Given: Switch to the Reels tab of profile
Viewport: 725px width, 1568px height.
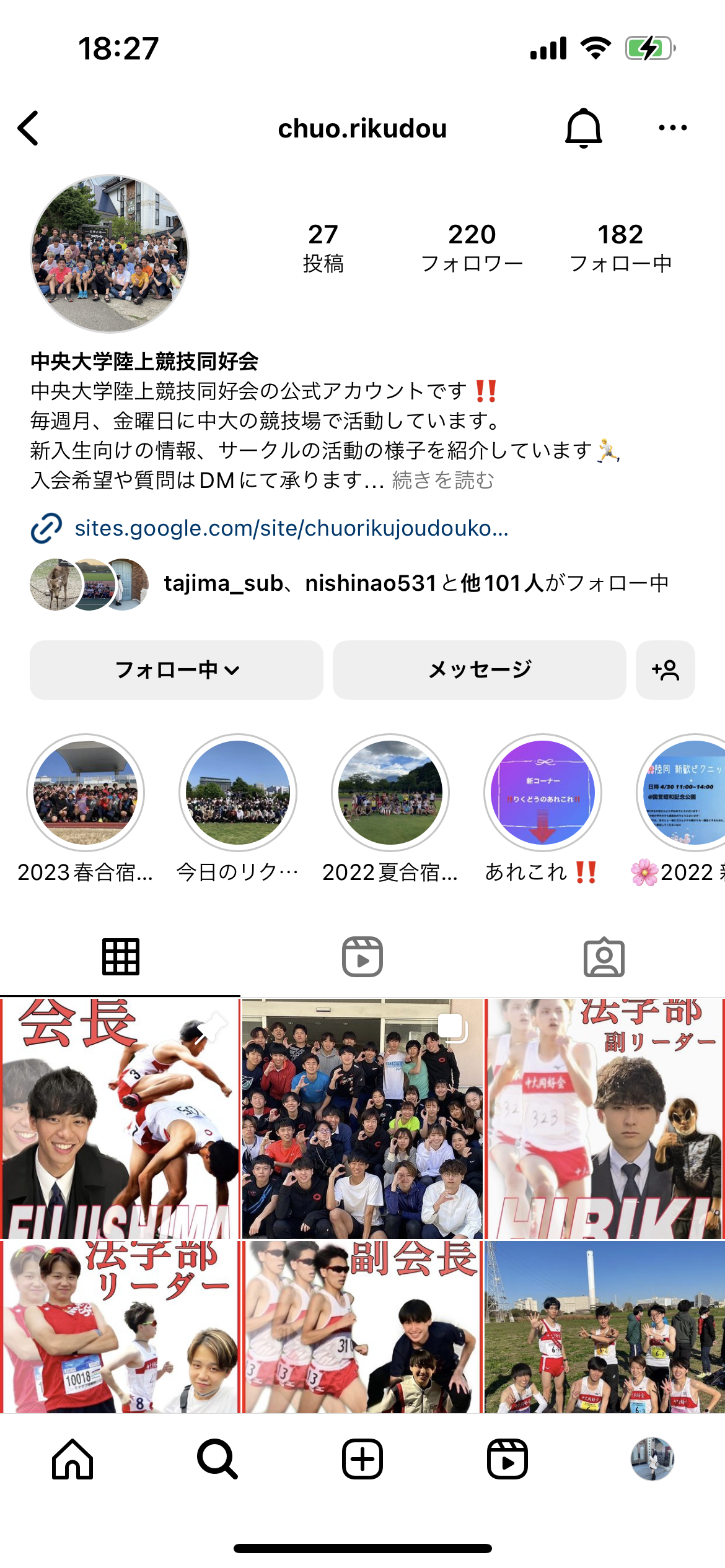Looking at the screenshot, I should point(362,957).
